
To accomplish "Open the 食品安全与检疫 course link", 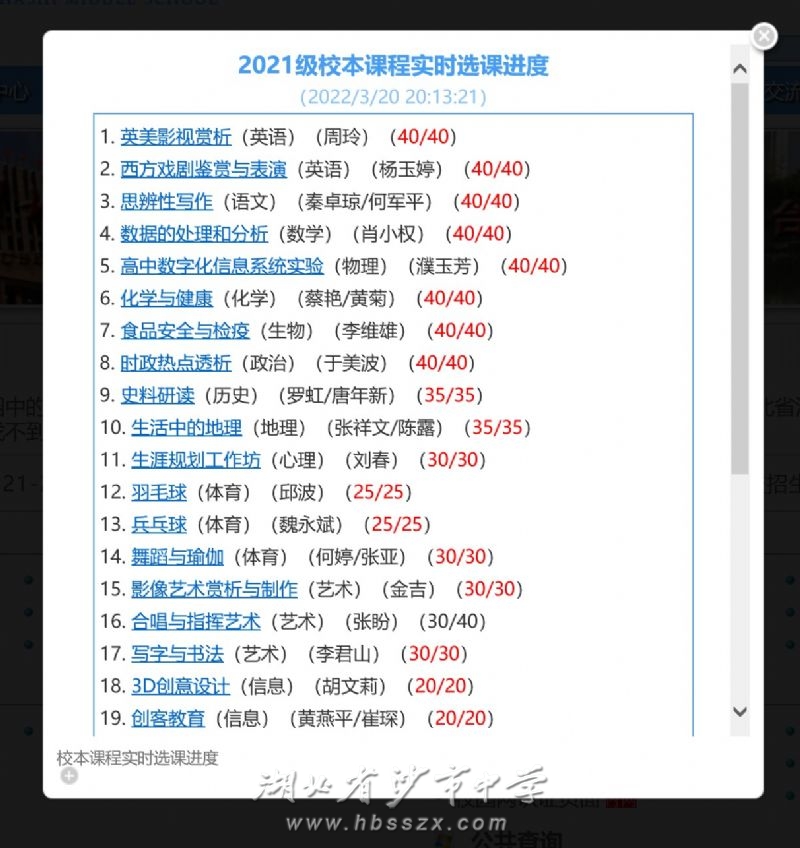I will click(x=185, y=330).
